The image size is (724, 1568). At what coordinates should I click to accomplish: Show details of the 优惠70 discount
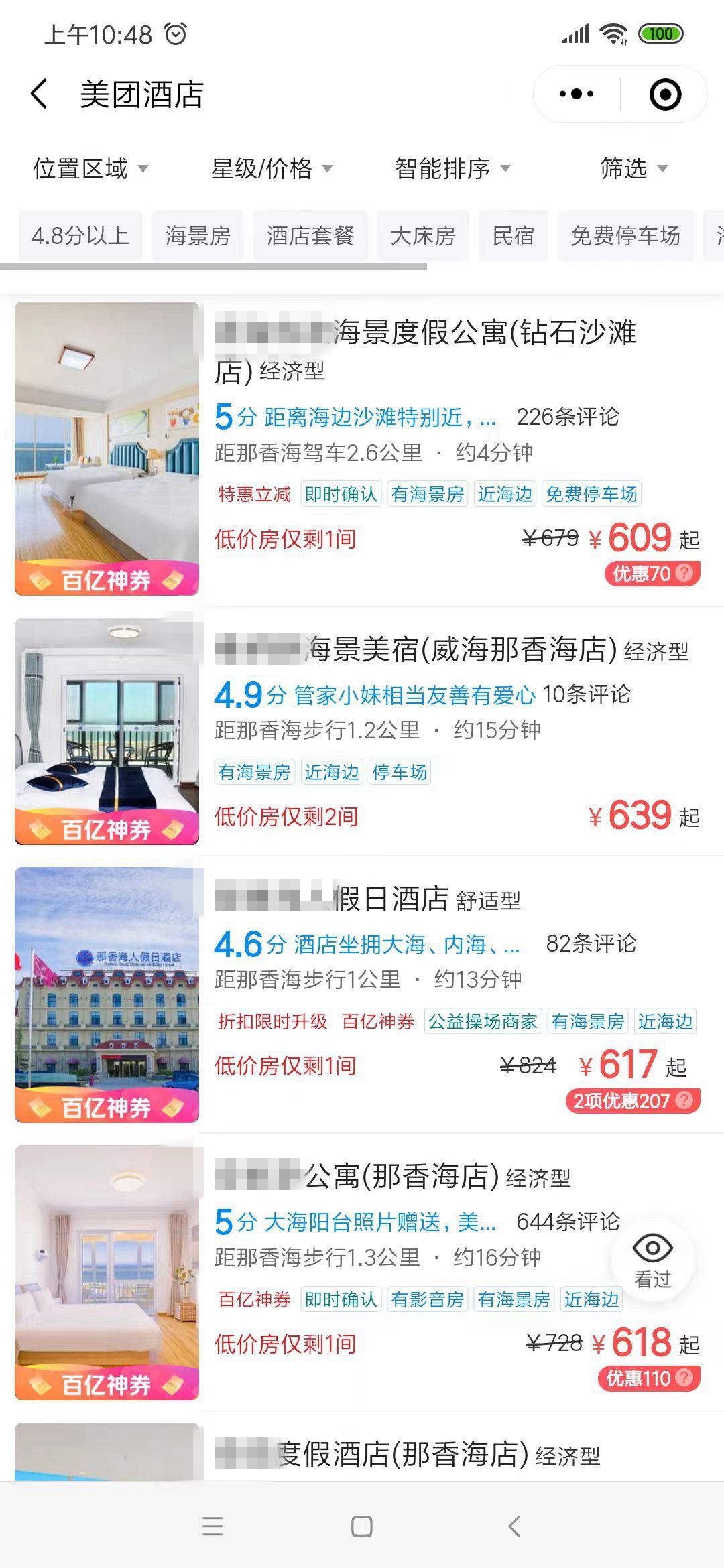click(652, 574)
